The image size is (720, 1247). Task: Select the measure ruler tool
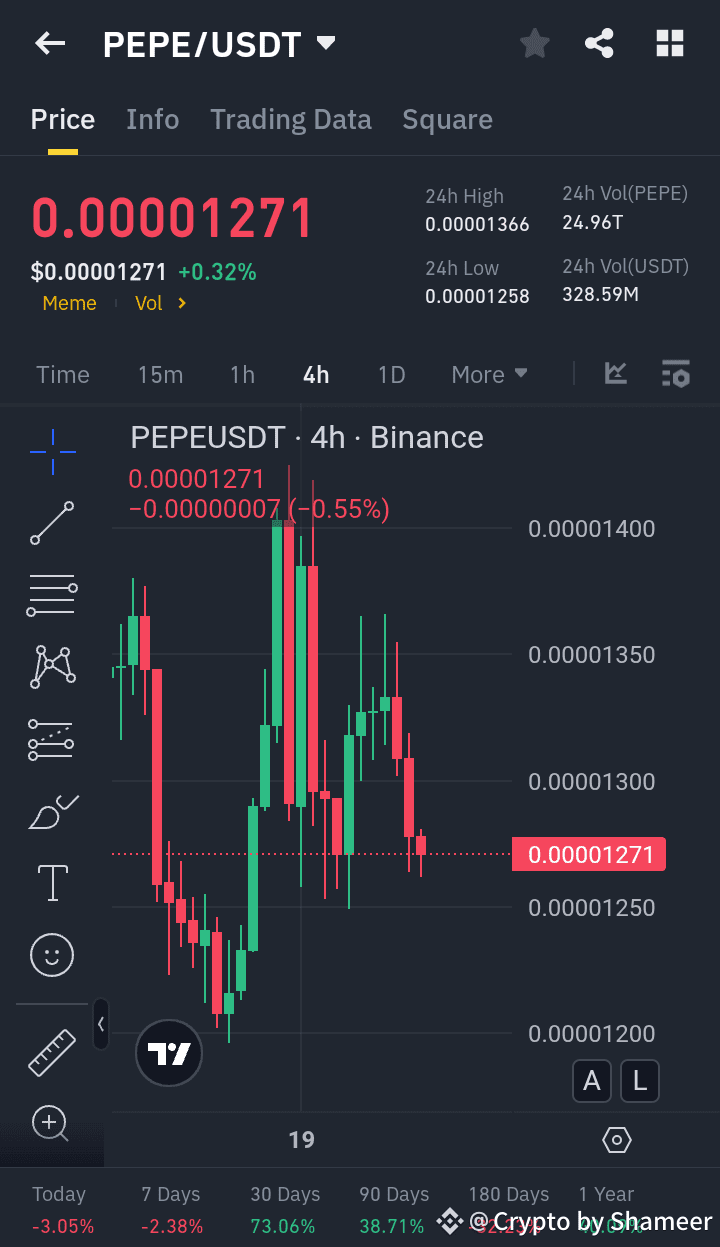(51, 1053)
